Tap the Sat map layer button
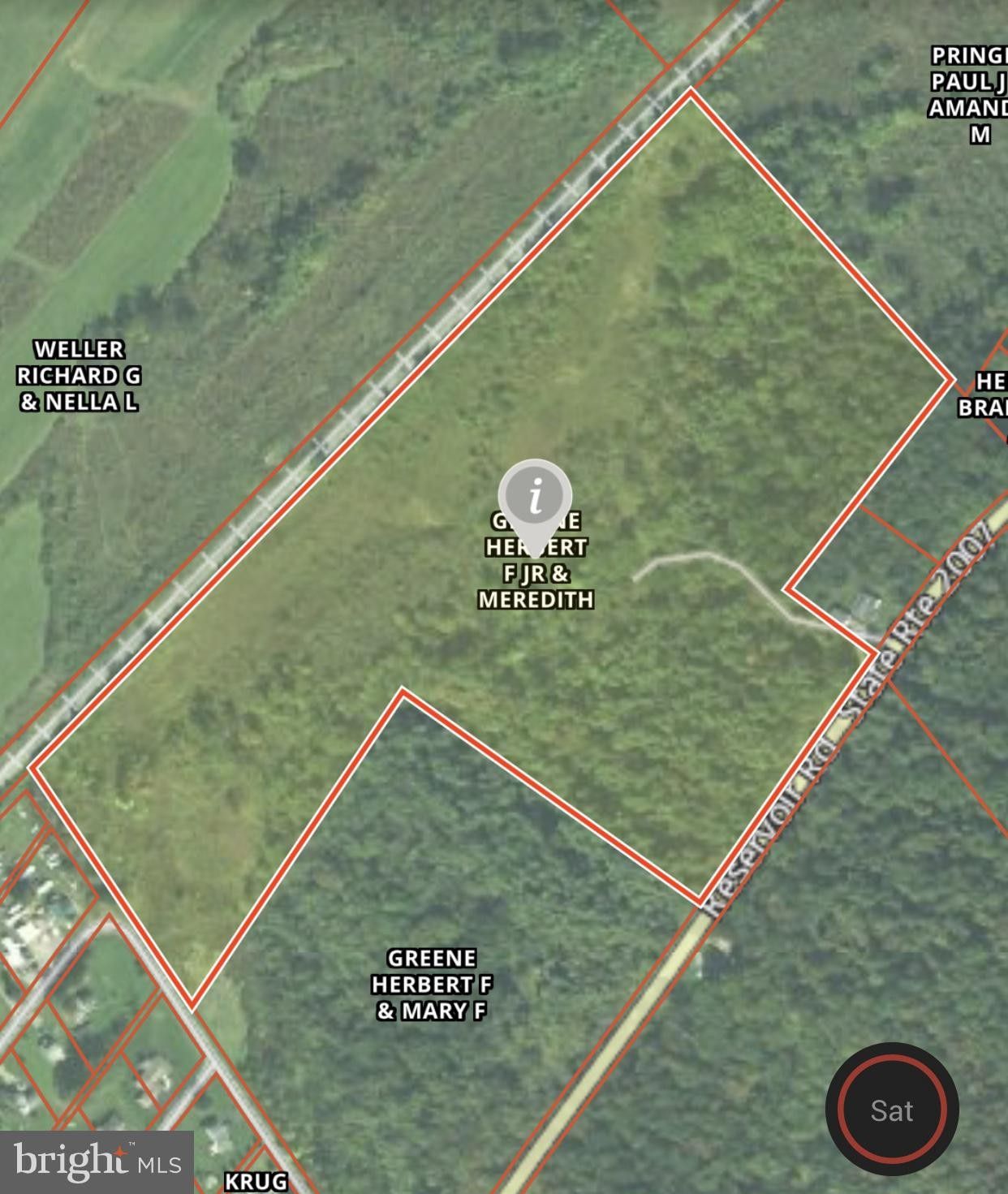Viewport: 1008px width, 1194px height. [891, 1109]
